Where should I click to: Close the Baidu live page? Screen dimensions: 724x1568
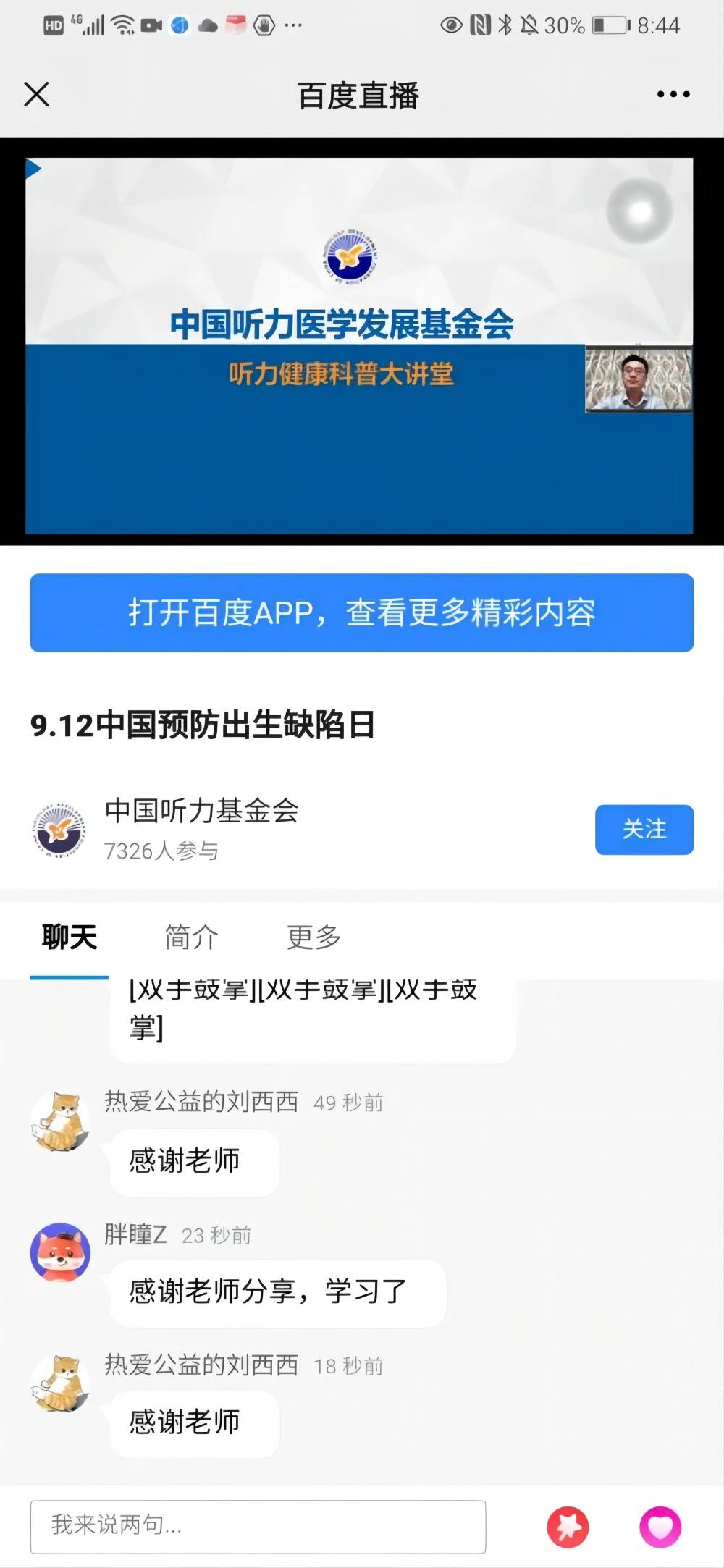click(x=36, y=94)
